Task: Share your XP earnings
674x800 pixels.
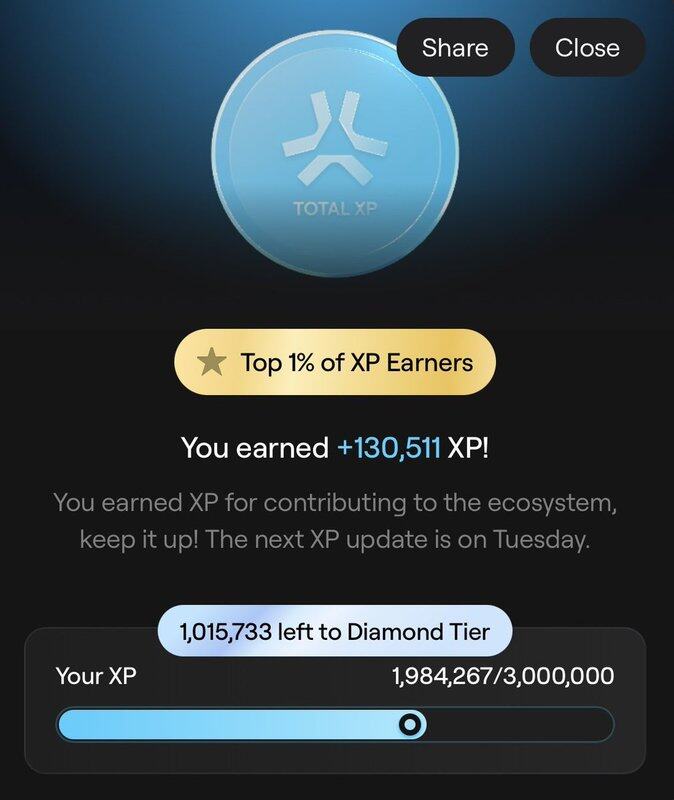Action: [455, 47]
